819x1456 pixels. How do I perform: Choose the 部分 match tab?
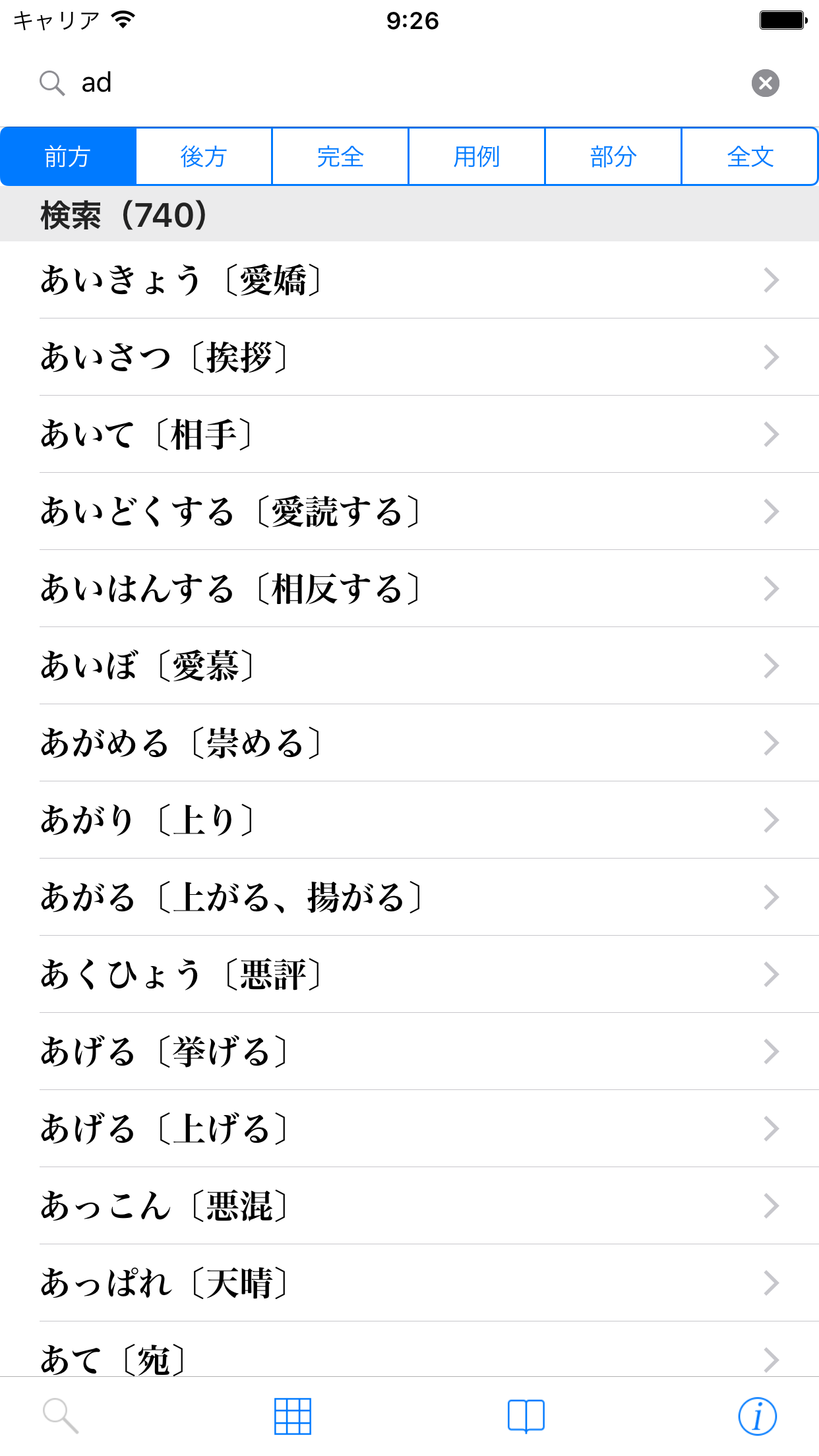click(613, 157)
